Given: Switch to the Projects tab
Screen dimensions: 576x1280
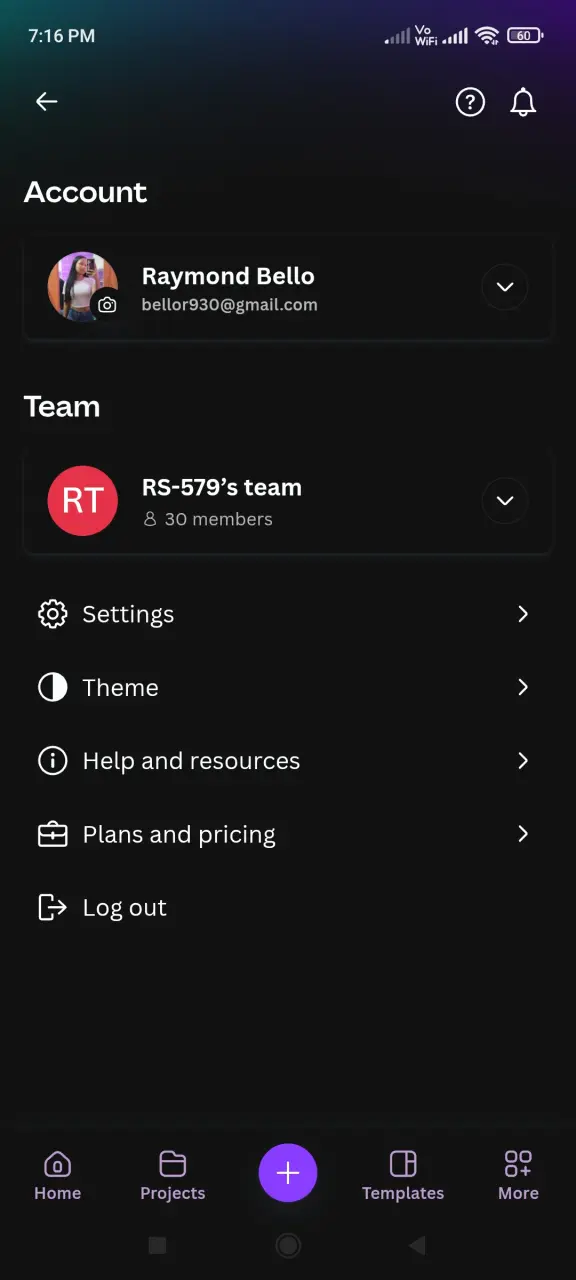Looking at the screenshot, I should (173, 1176).
